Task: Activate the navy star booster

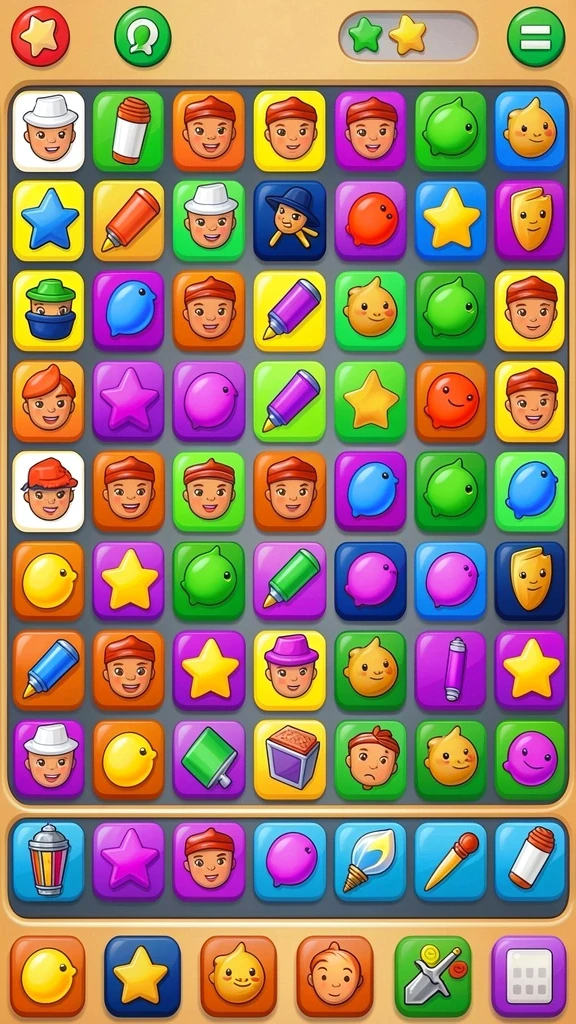Action: 142,974
